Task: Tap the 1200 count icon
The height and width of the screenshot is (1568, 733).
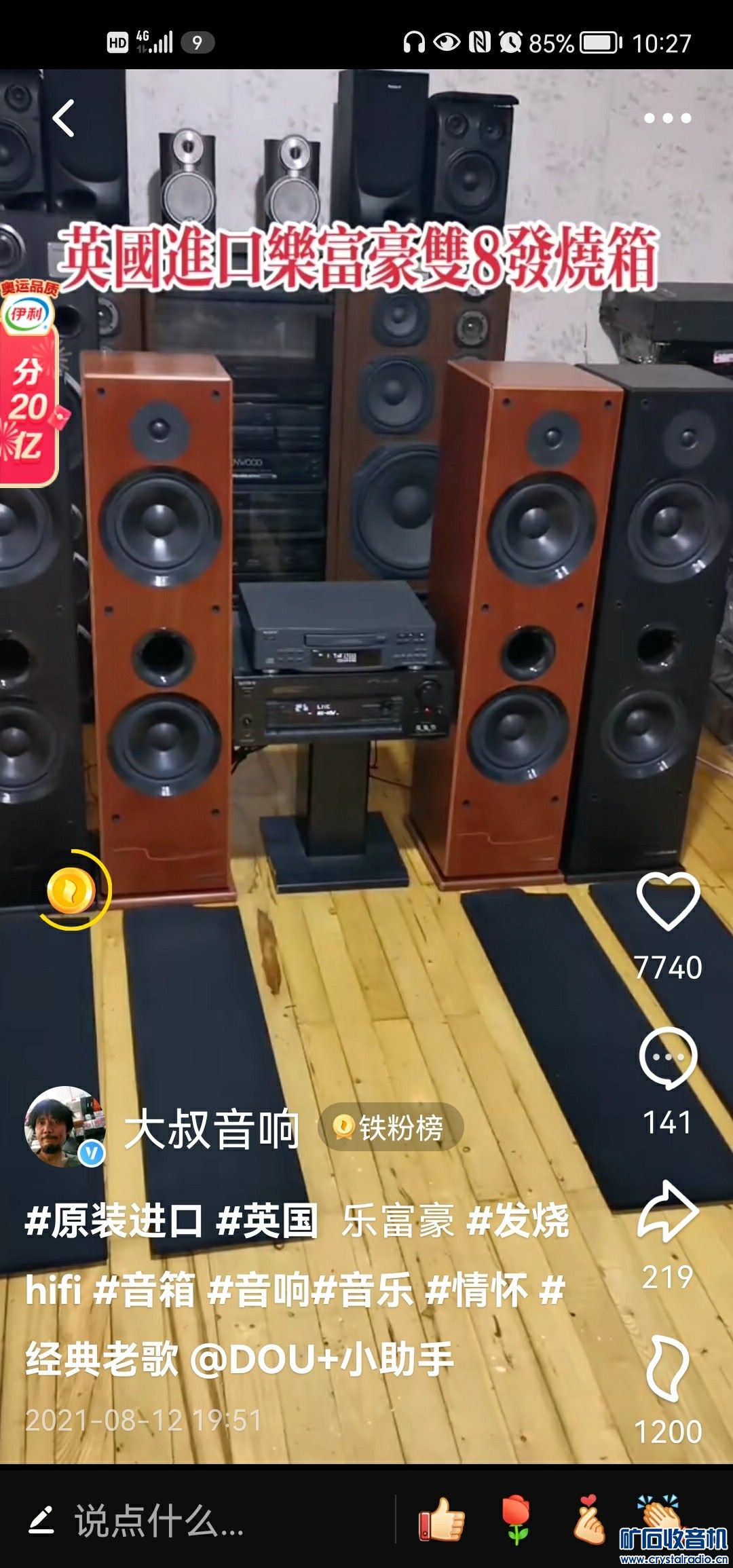Action: tap(667, 1369)
